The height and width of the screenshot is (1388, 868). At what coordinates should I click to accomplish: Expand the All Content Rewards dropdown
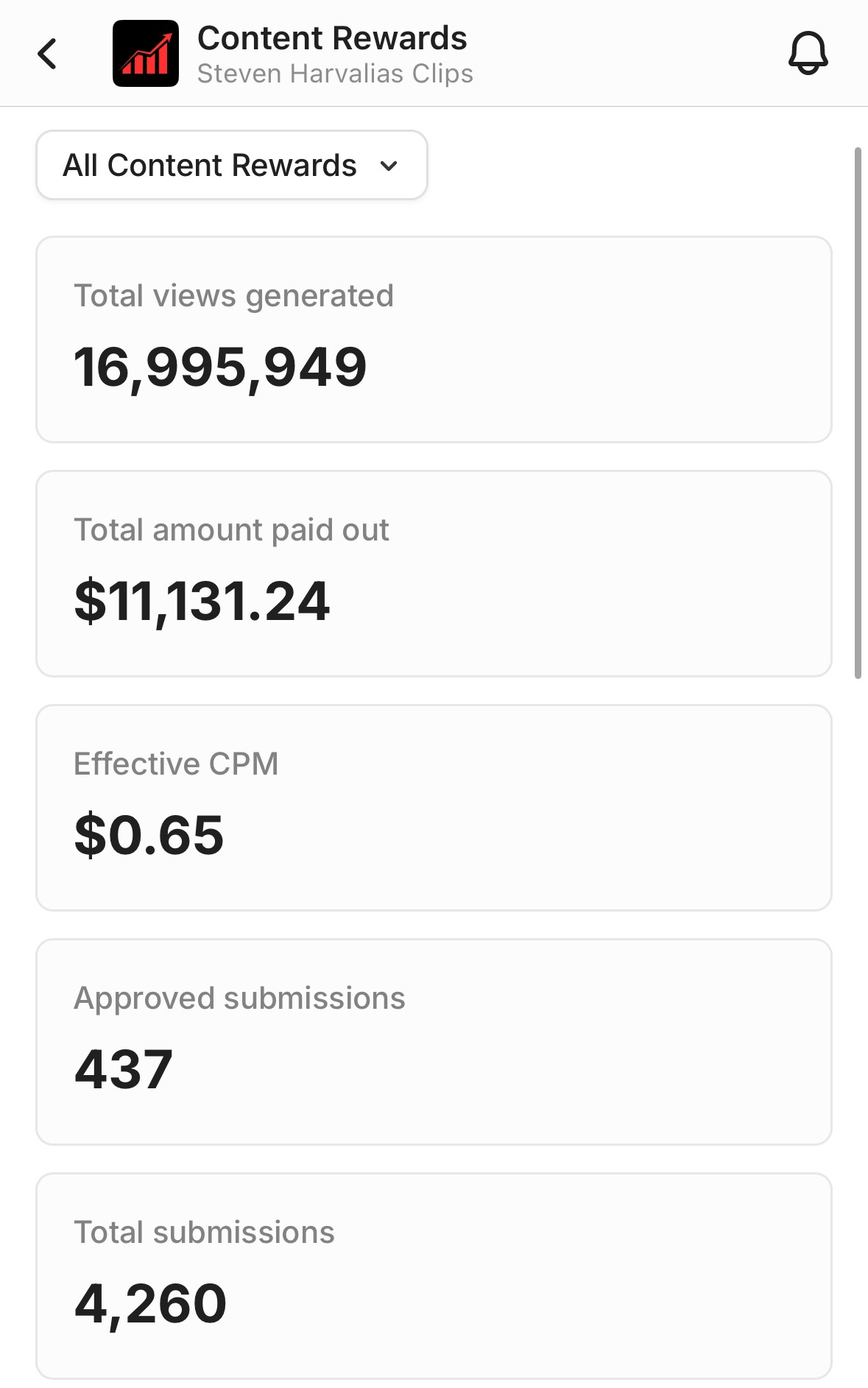(x=232, y=165)
